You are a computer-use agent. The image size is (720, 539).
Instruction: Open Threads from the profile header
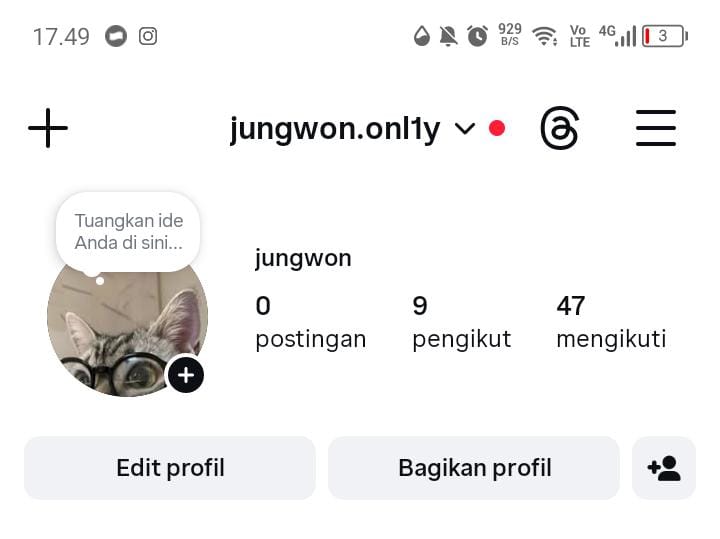(559, 129)
